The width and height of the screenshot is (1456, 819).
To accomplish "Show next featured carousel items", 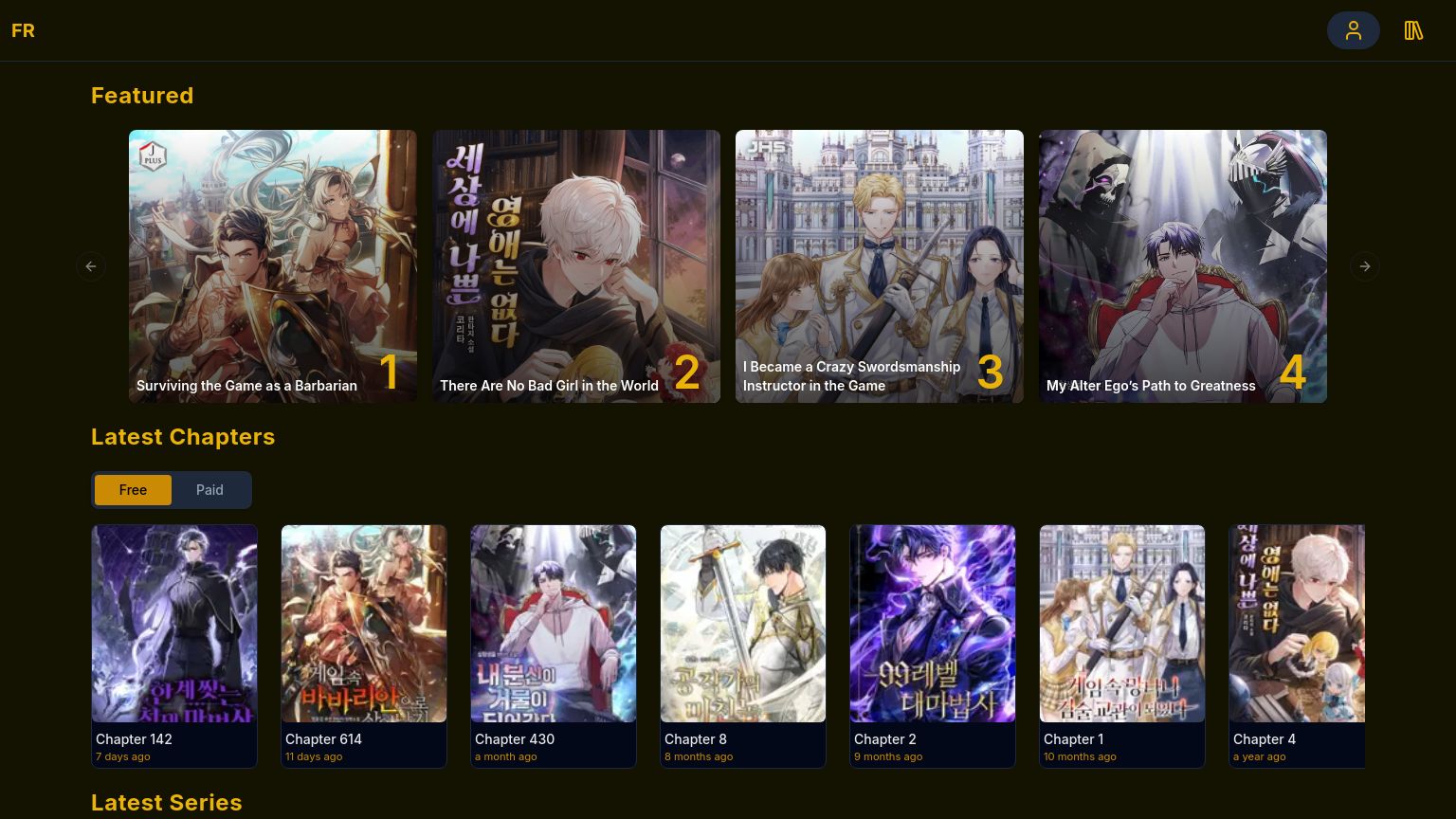I will click(1364, 266).
